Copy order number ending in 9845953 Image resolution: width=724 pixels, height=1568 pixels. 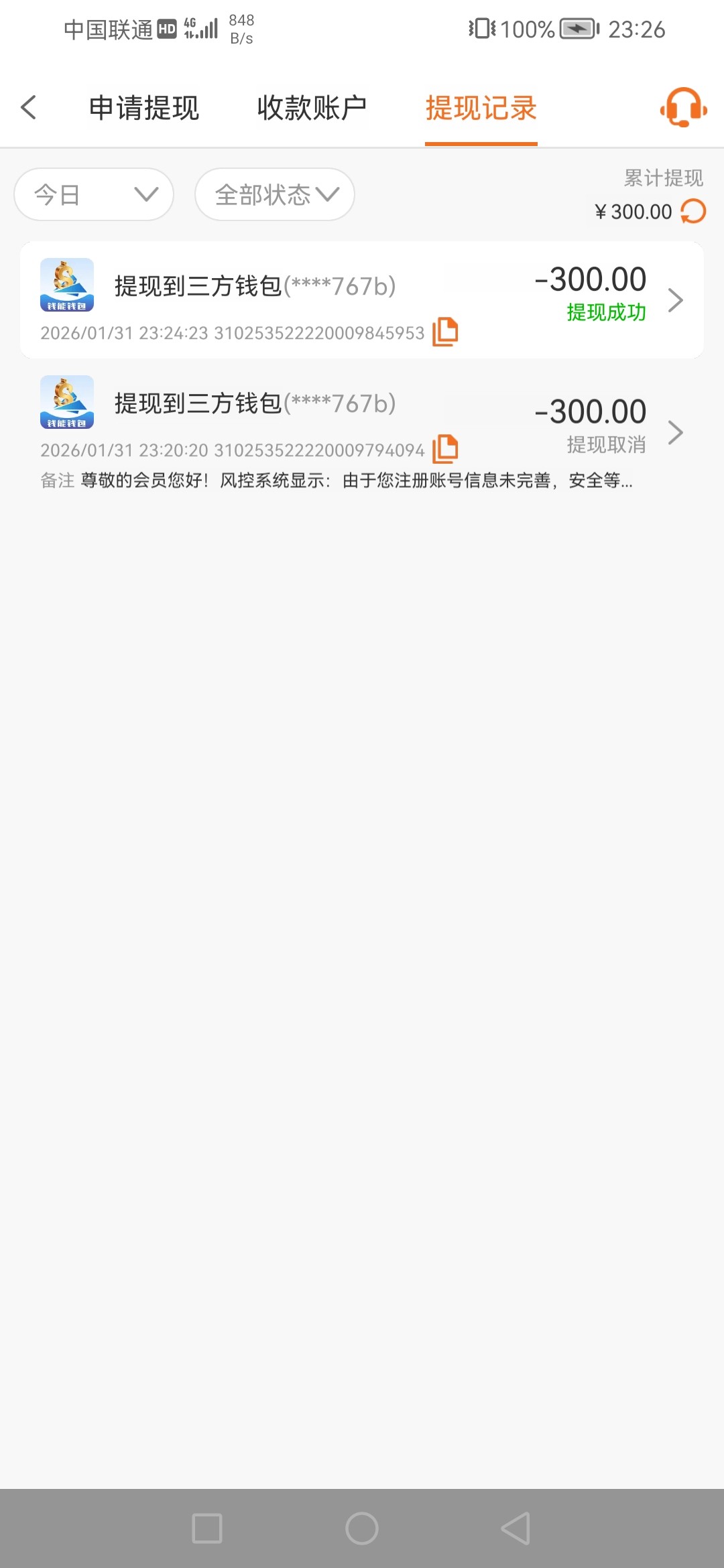point(445,332)
